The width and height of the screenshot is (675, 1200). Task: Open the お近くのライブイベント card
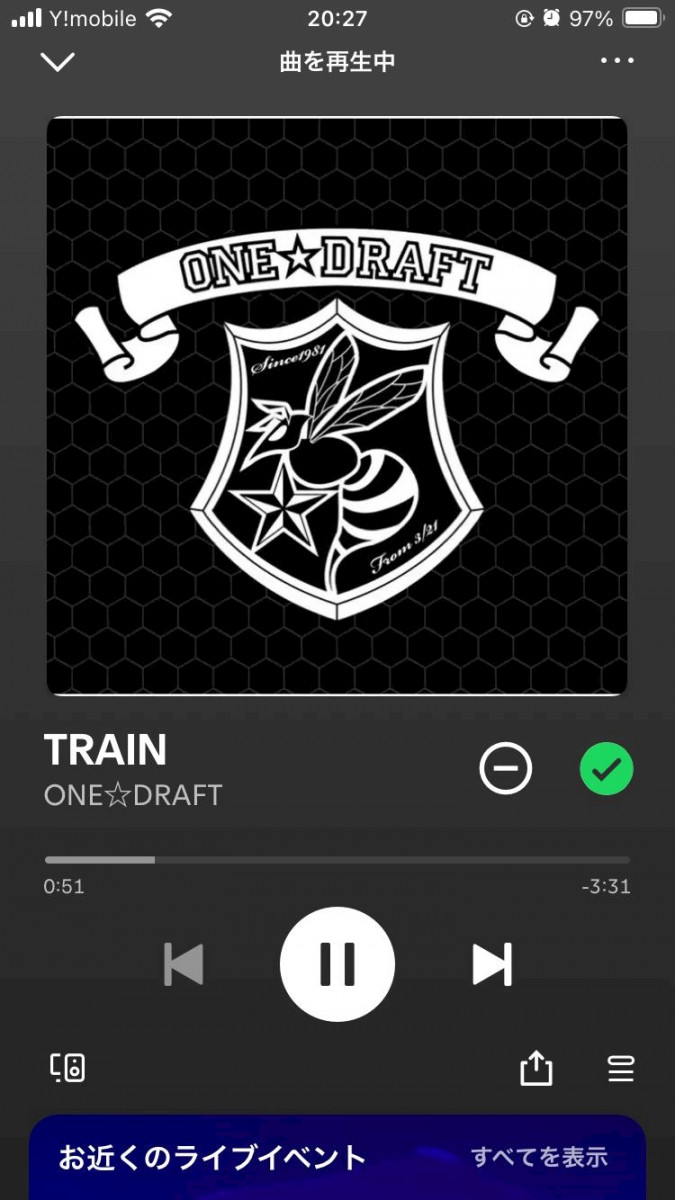[212, 1158]
